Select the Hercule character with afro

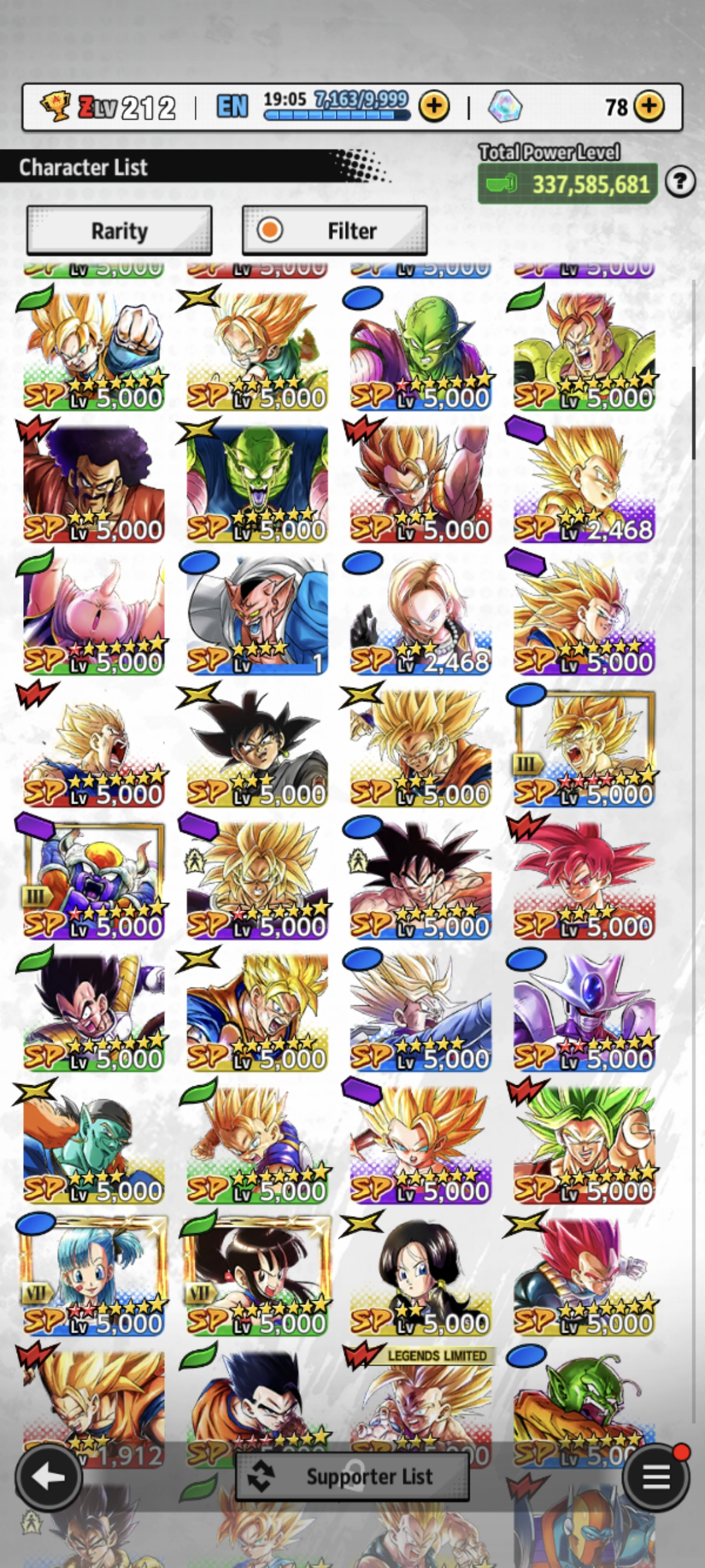click(x=94, y=482)
